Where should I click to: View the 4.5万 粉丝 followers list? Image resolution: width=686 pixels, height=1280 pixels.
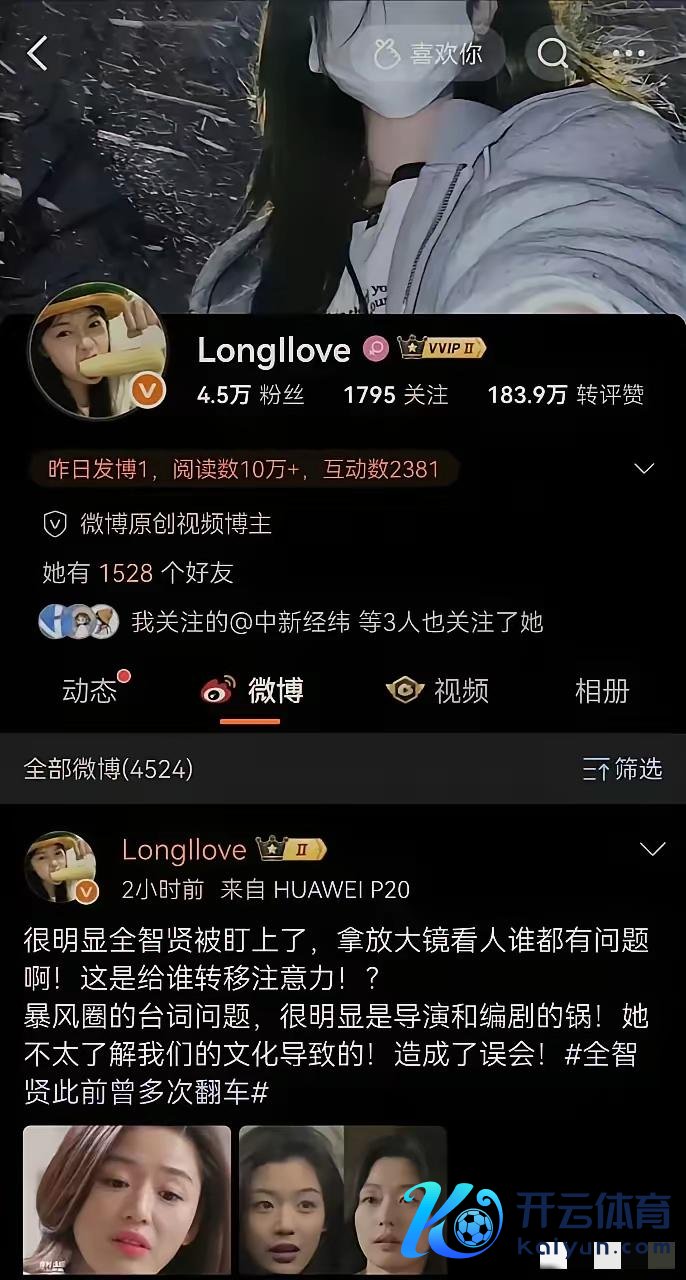[250, 395]
